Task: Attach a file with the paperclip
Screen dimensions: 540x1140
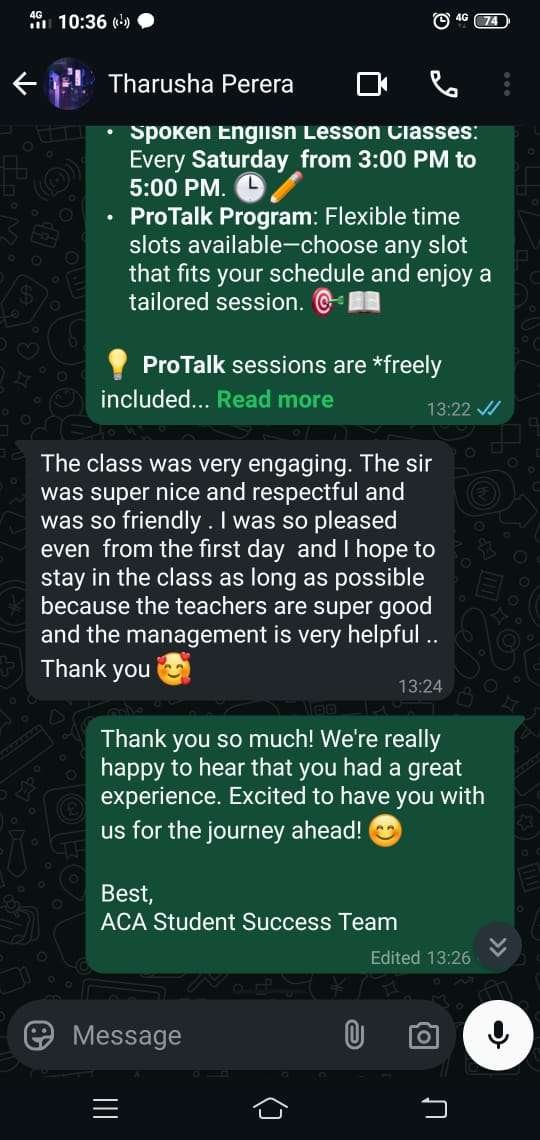Action: click(x=354, y=1035)
